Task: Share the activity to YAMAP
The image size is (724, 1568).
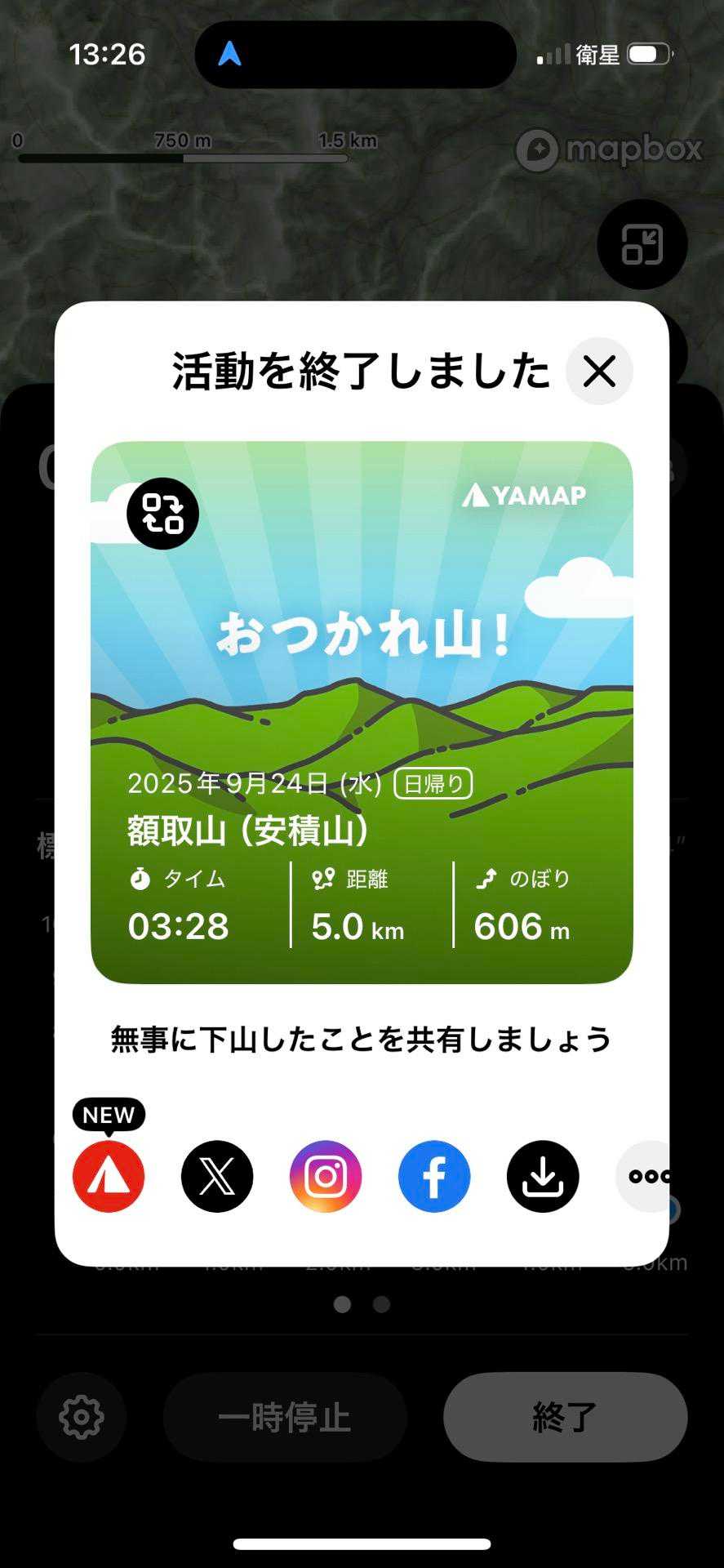Action: (x=109, y=1176)
